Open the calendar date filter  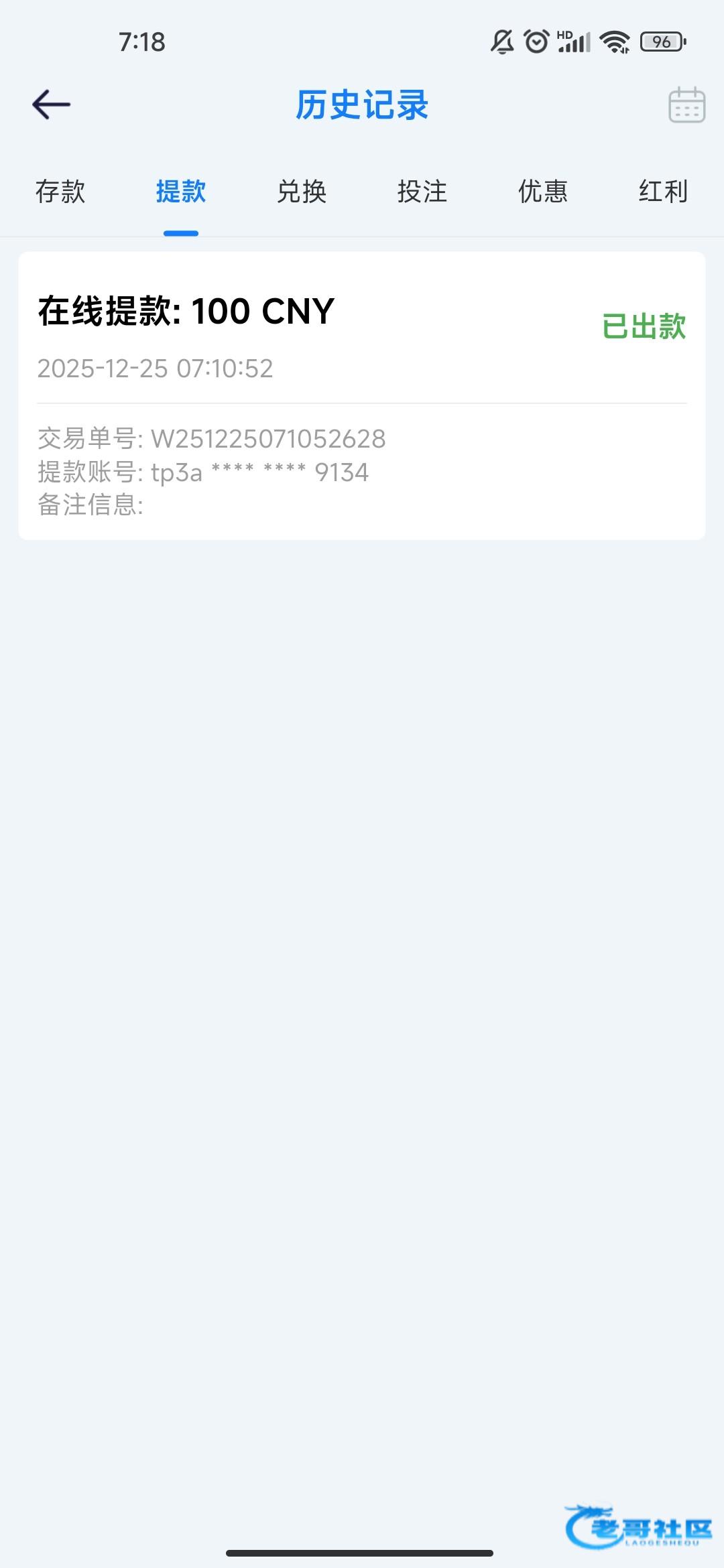686,105
